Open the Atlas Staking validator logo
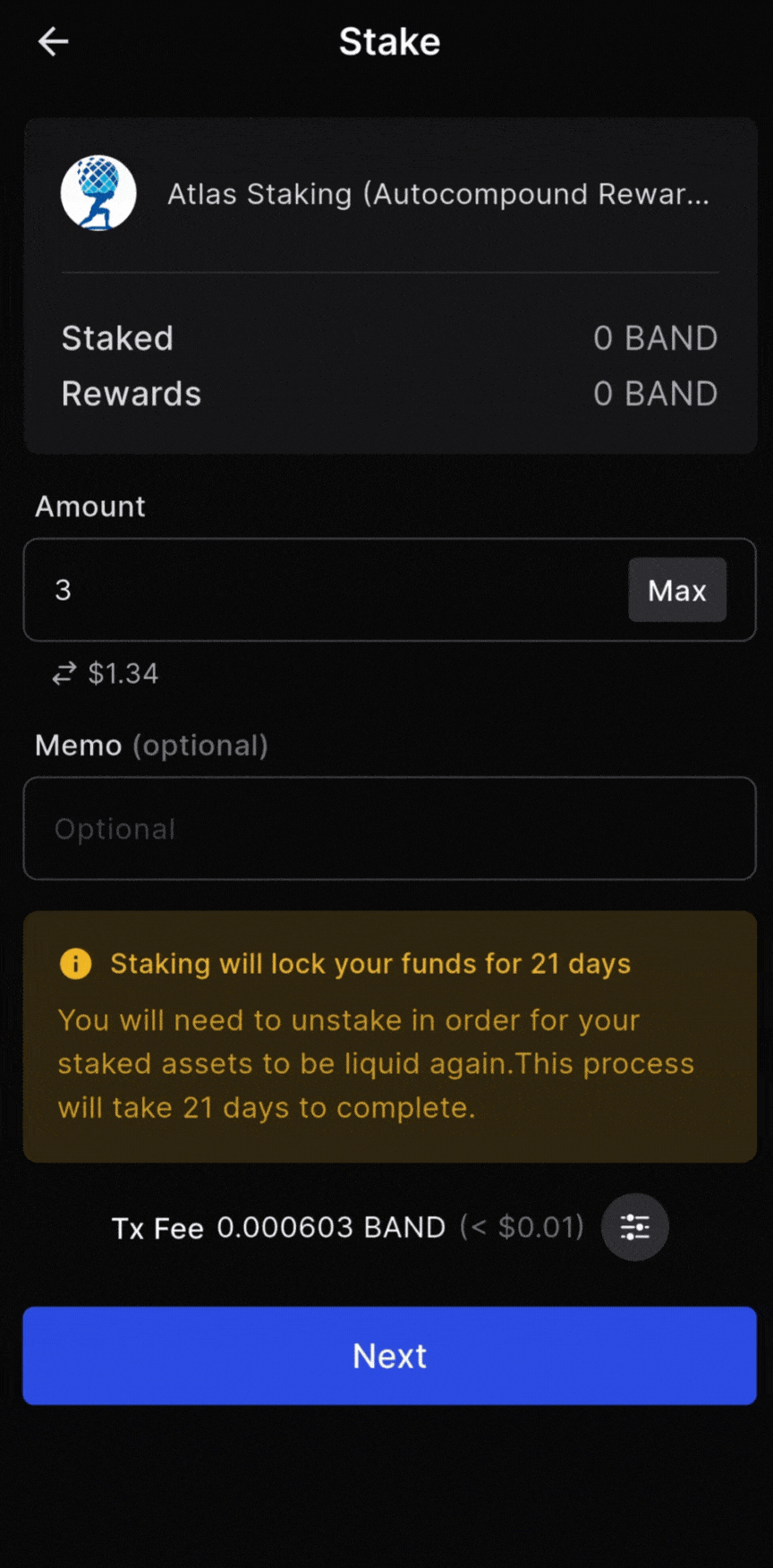 (x=98, y=192)
